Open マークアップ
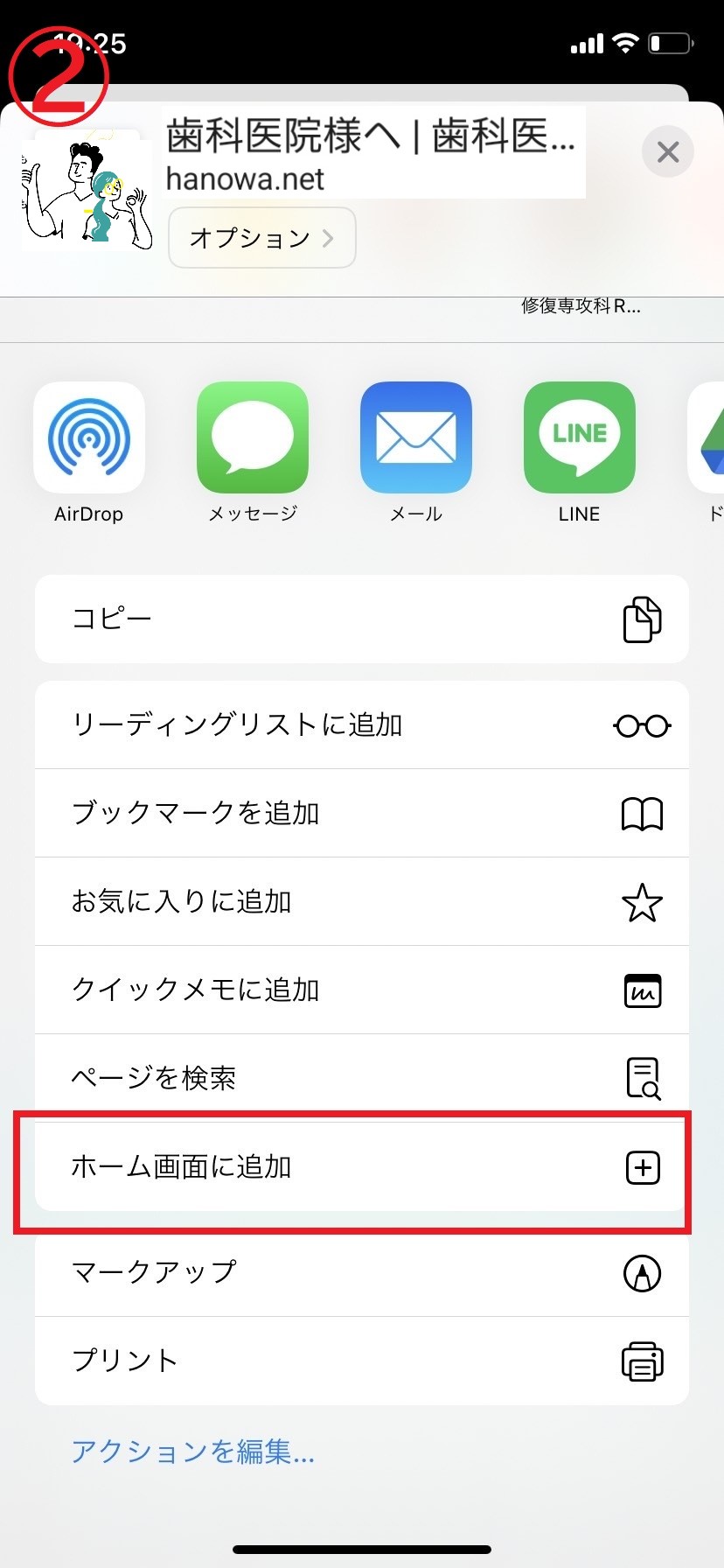The height and width of the screenshot is (1568, 724). pos(362,1272)
